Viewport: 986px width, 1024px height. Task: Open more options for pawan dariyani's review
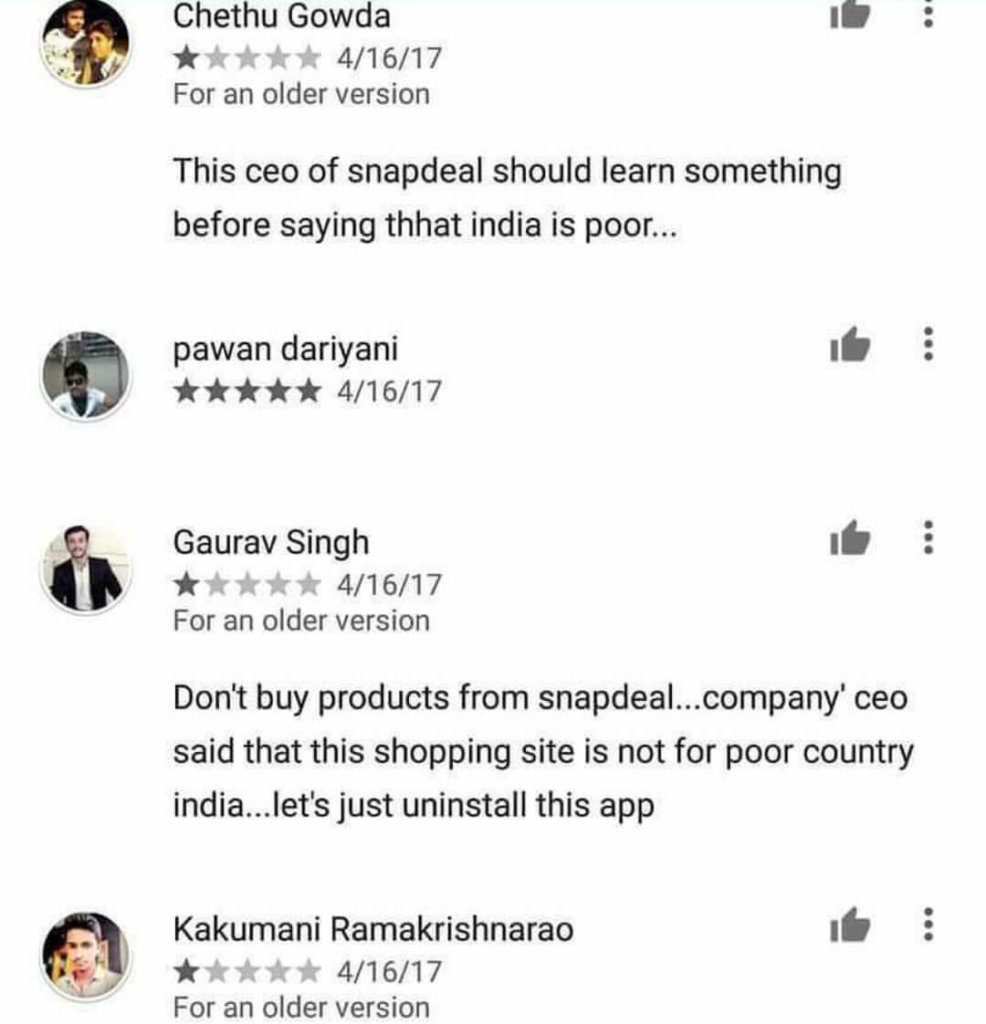point(929,346)
